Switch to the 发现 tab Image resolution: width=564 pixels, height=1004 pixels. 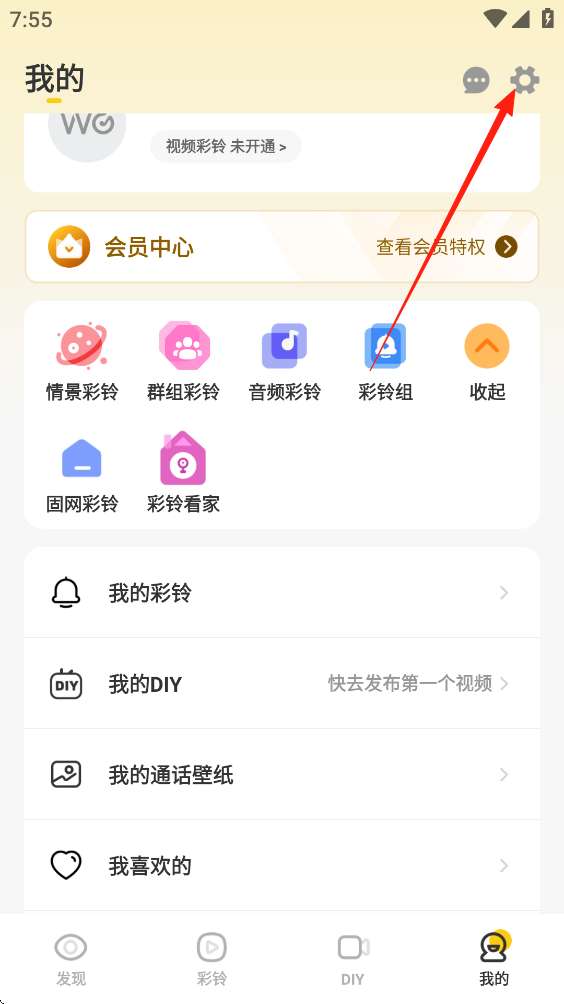[x=70, y=959]
